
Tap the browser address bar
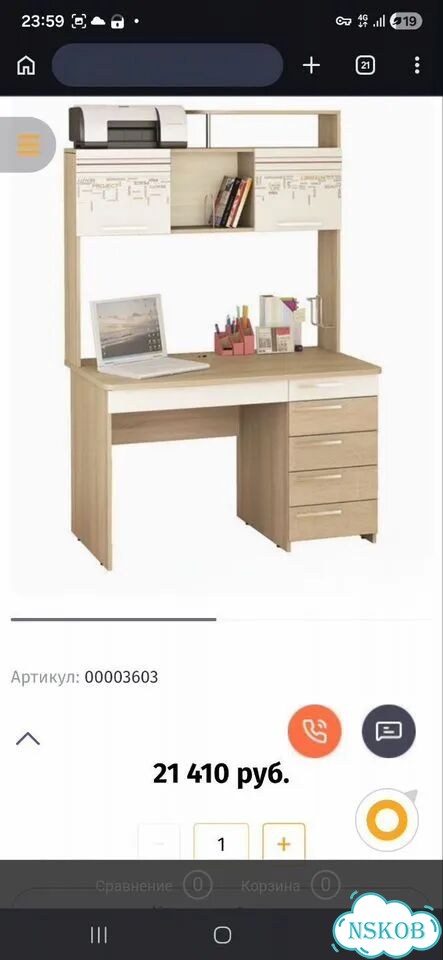[167, 65]
